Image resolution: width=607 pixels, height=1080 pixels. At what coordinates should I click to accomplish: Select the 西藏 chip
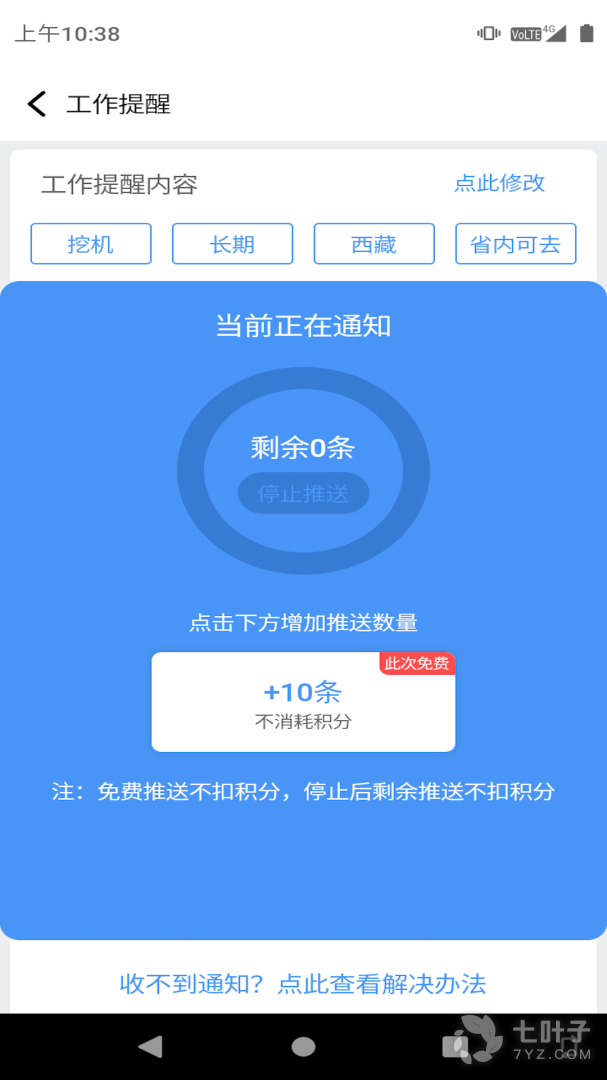374,244
